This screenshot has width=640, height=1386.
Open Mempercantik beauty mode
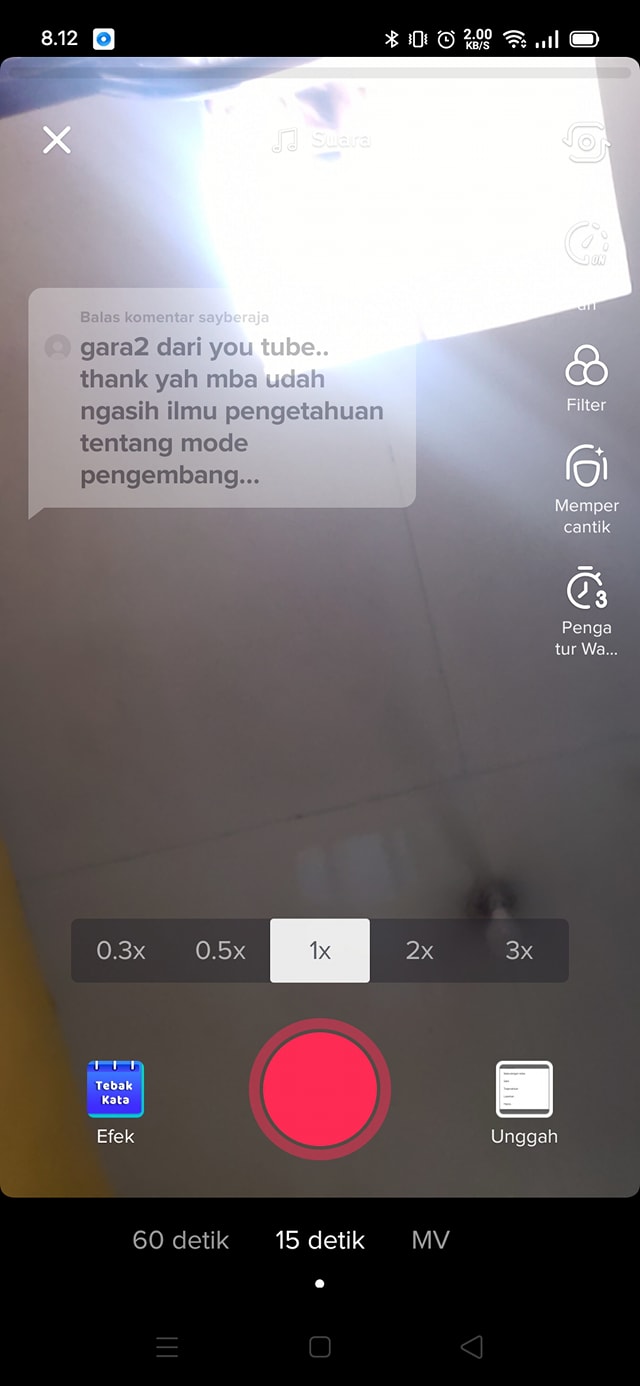click(x=587, y=485)
